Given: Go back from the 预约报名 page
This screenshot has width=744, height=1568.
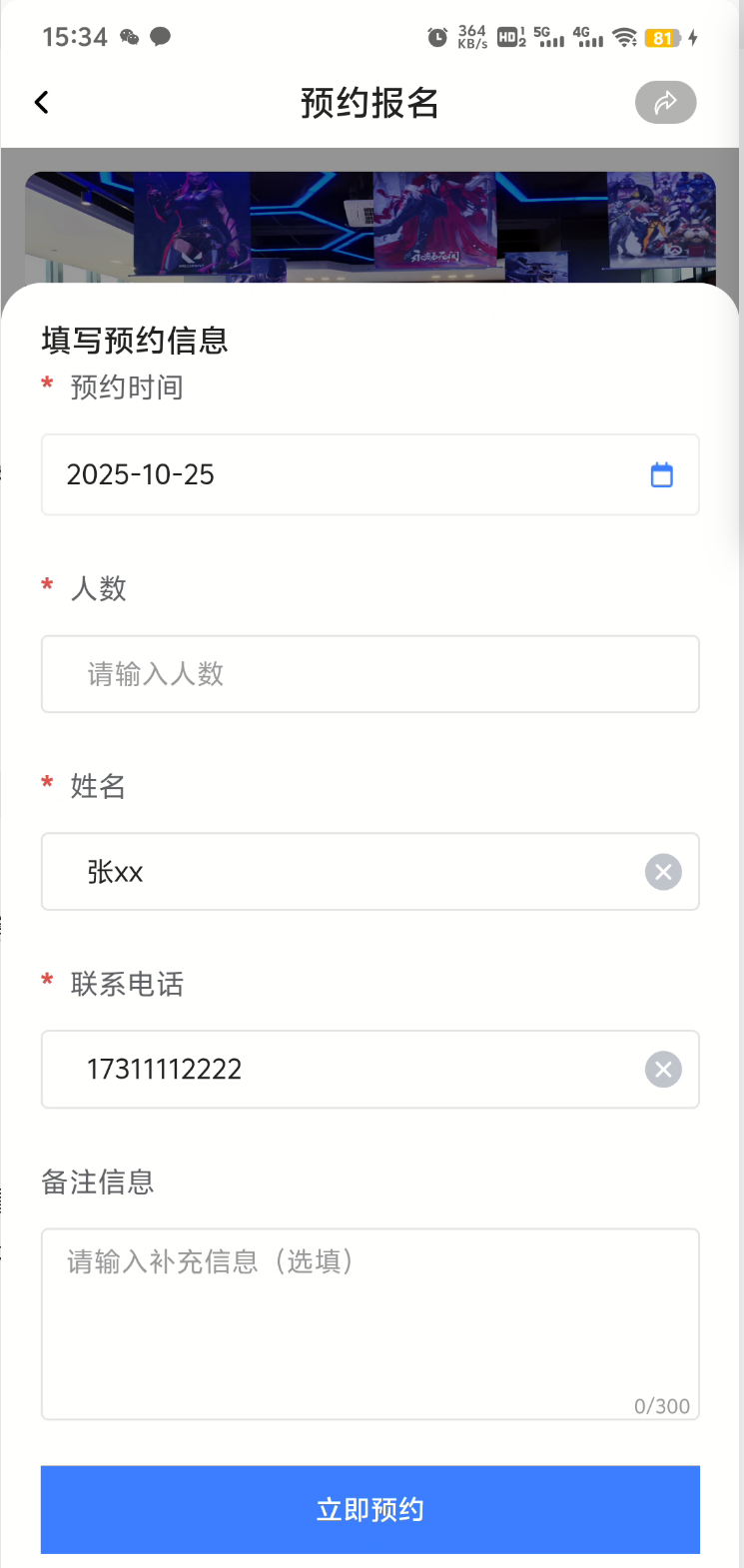Looking at the screenshot, I should tap(42, 102).
